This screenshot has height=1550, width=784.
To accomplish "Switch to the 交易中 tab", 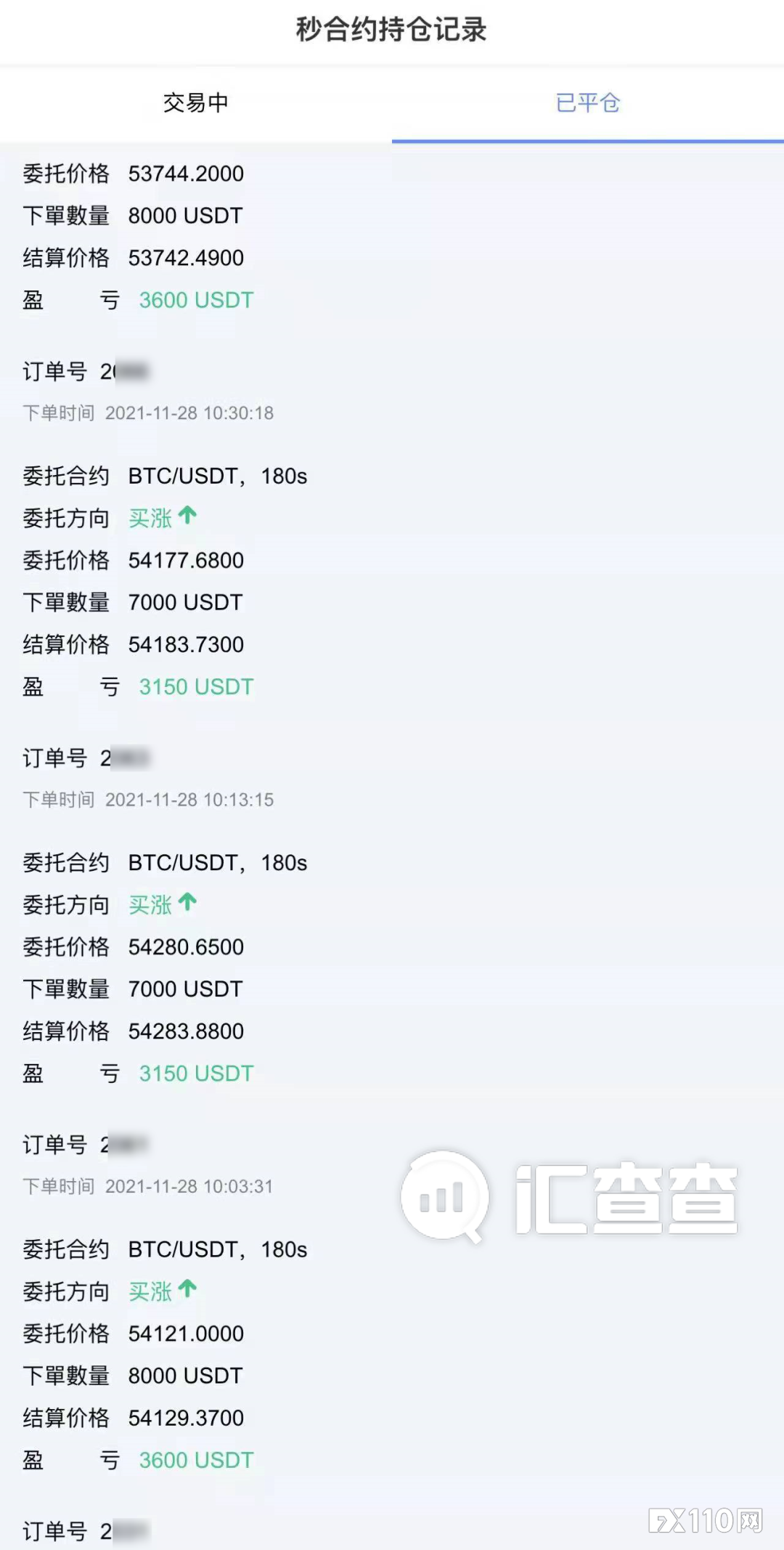I will point(196,104).
